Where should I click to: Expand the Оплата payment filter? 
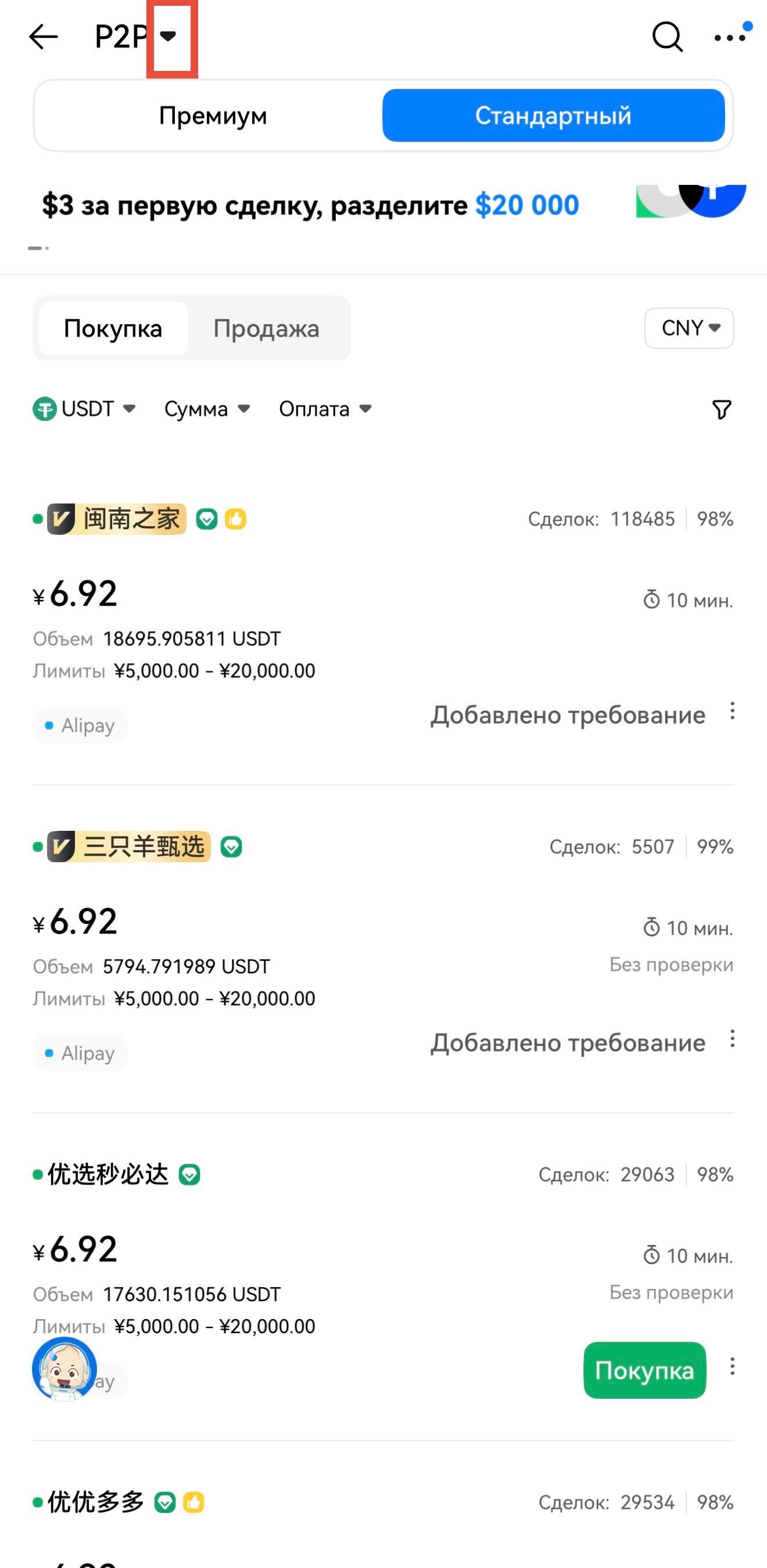pyautogui.click(x=325, y=409)
